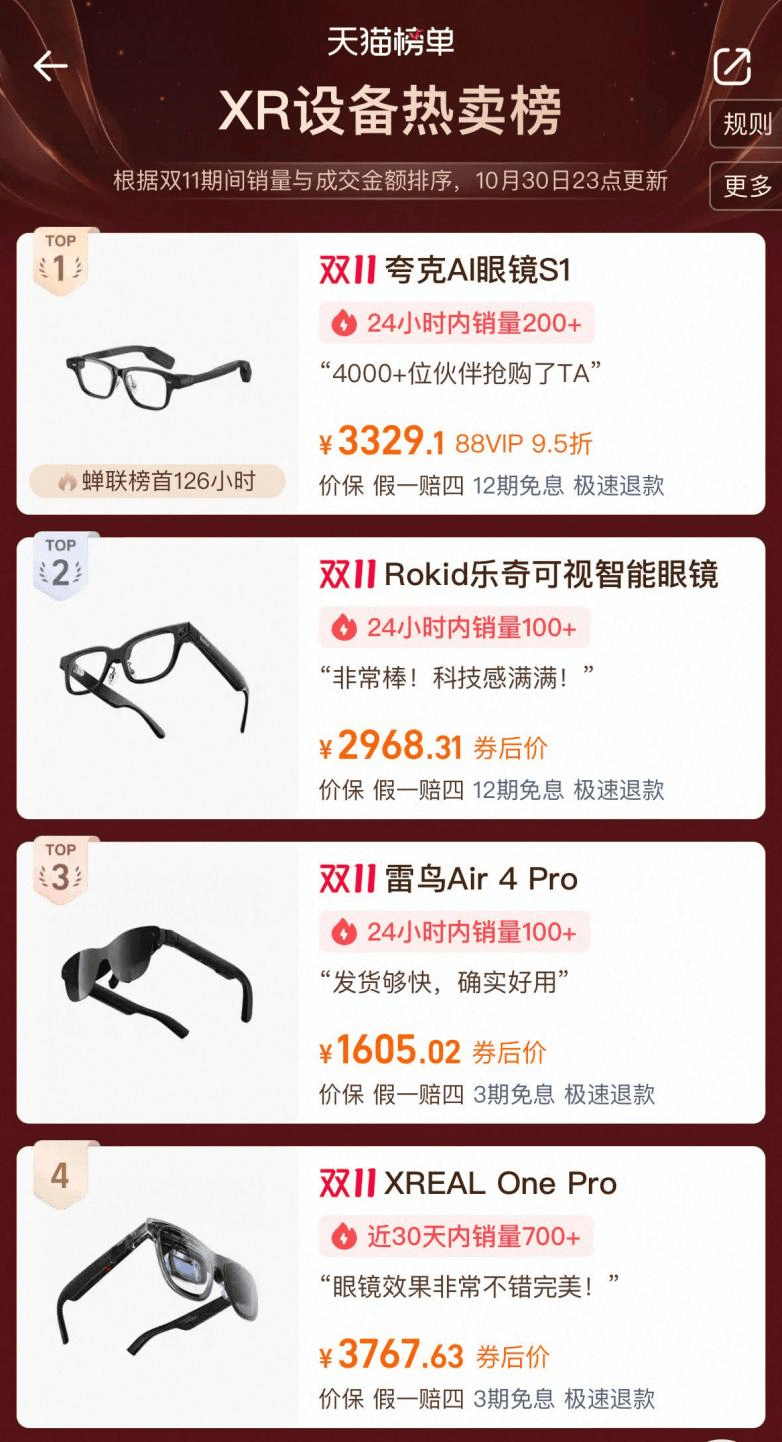Viewport: 782px width, 1442px height.
Task: Open the 更多 more button
Action: tap(747, 186)
